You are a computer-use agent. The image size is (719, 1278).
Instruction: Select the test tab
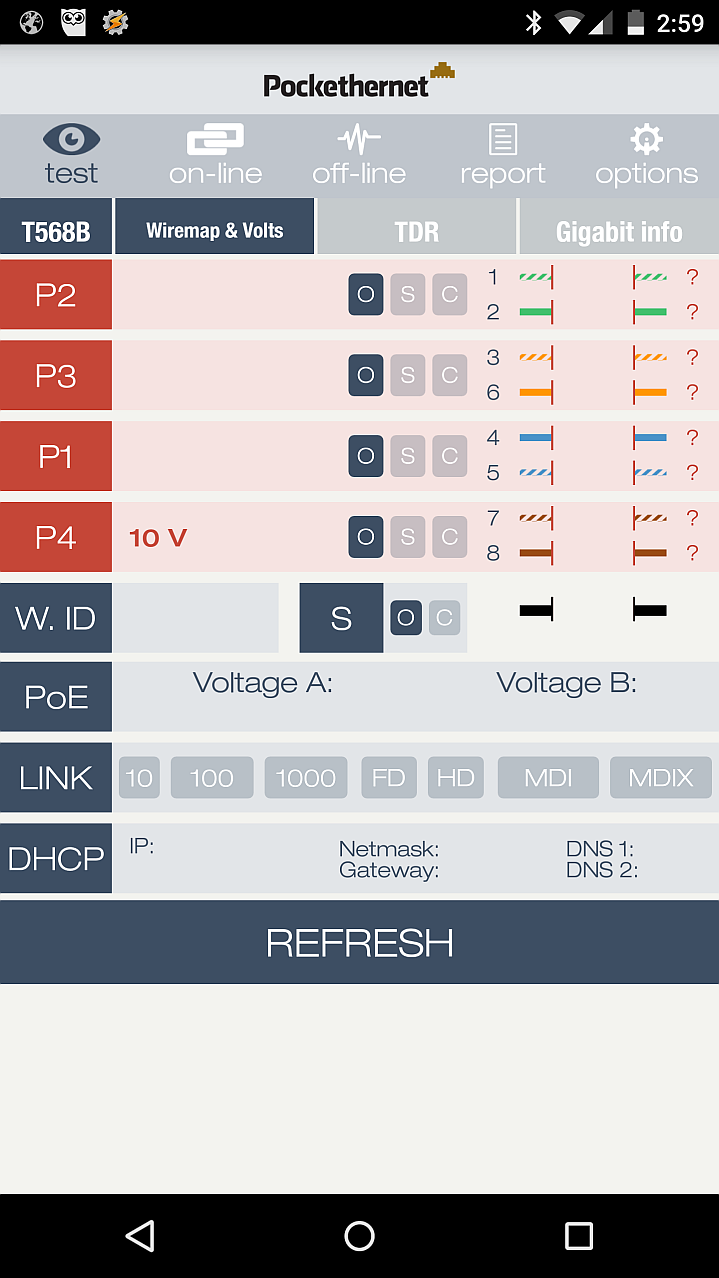pyautogui.click(x=72, y=155)
